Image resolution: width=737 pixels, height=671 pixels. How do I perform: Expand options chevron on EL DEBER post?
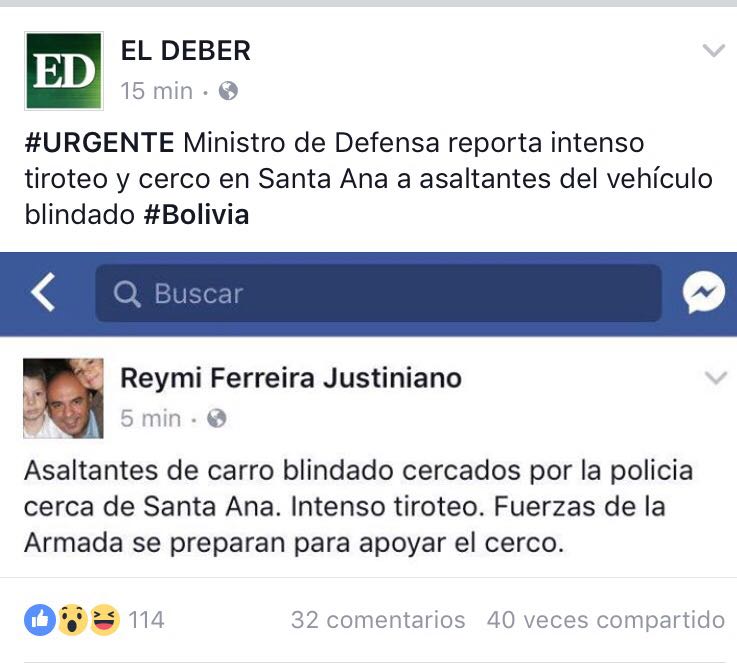712,51
